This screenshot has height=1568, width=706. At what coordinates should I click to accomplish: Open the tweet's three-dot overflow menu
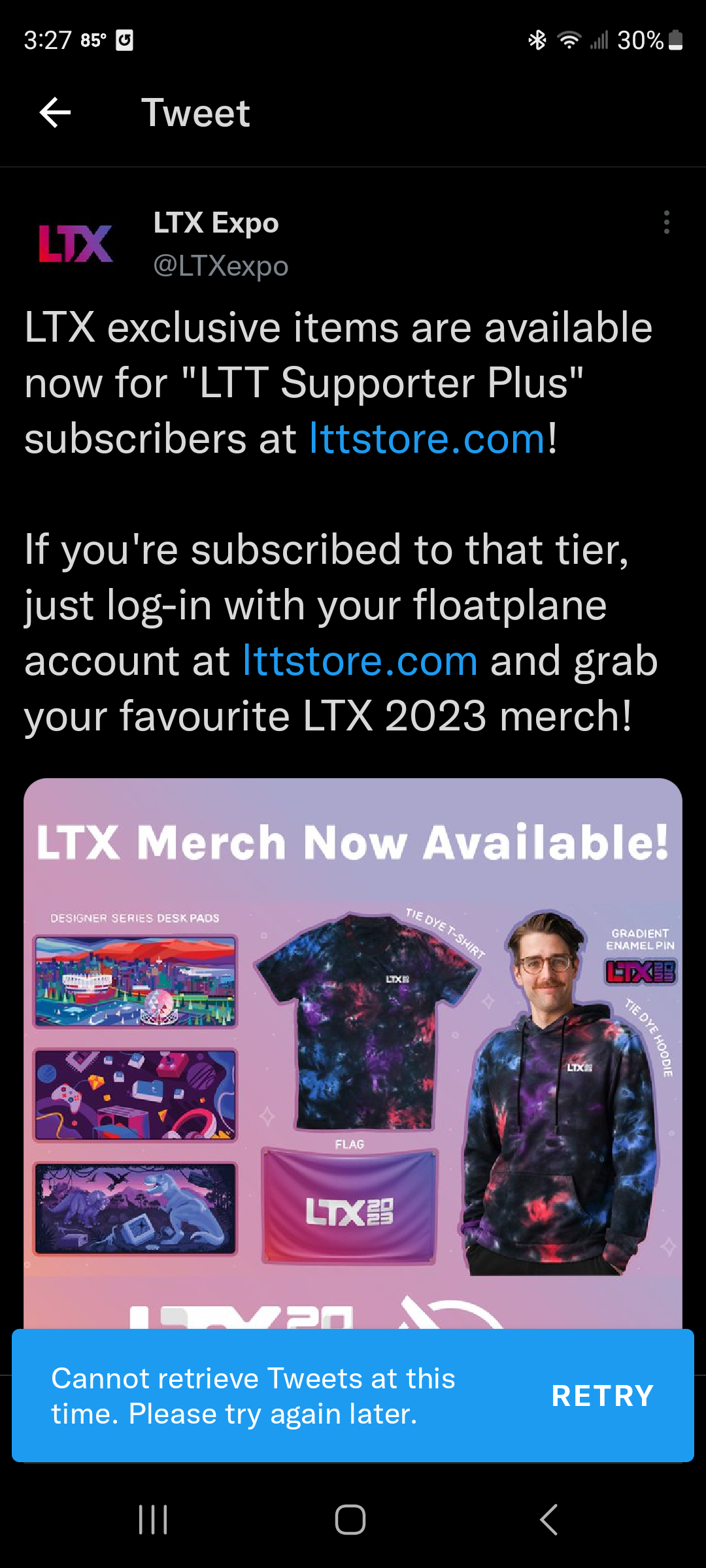(x=666, y=222)
